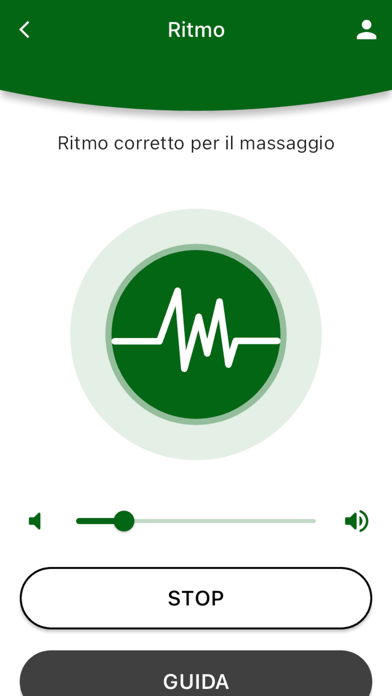Image resolution: width=392 pixels, height=696 pixels.
Task: Tap the high volume speaker icon
Action: [356, 521]
